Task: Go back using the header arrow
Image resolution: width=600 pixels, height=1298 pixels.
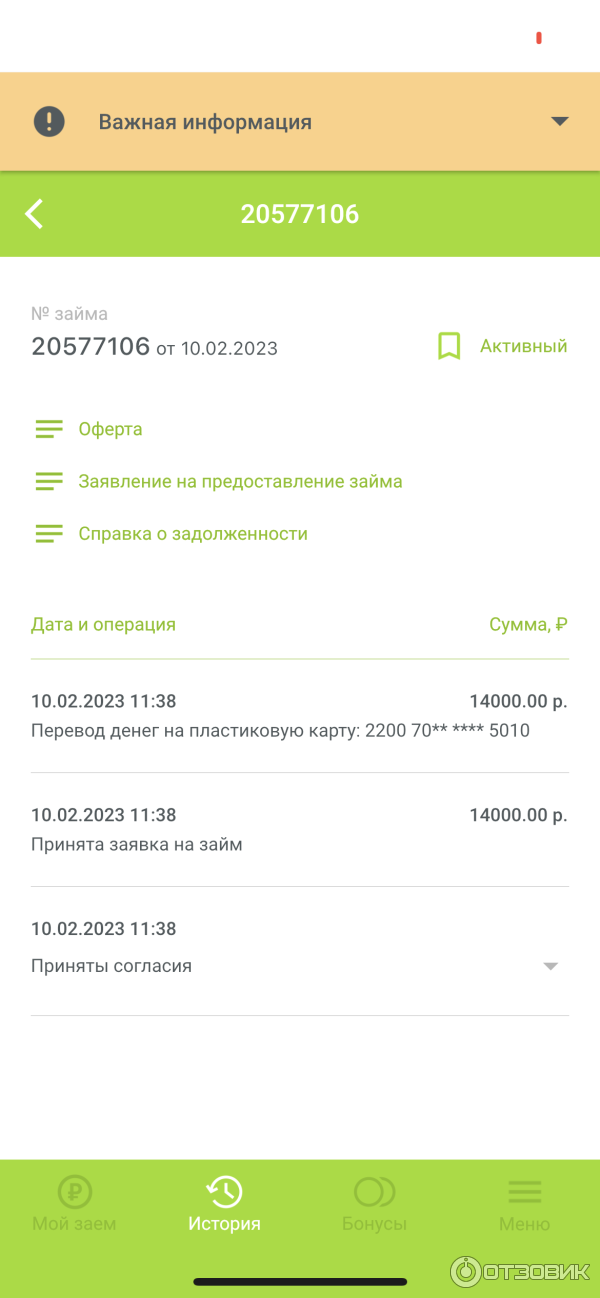Action: [x=35, y=214]
